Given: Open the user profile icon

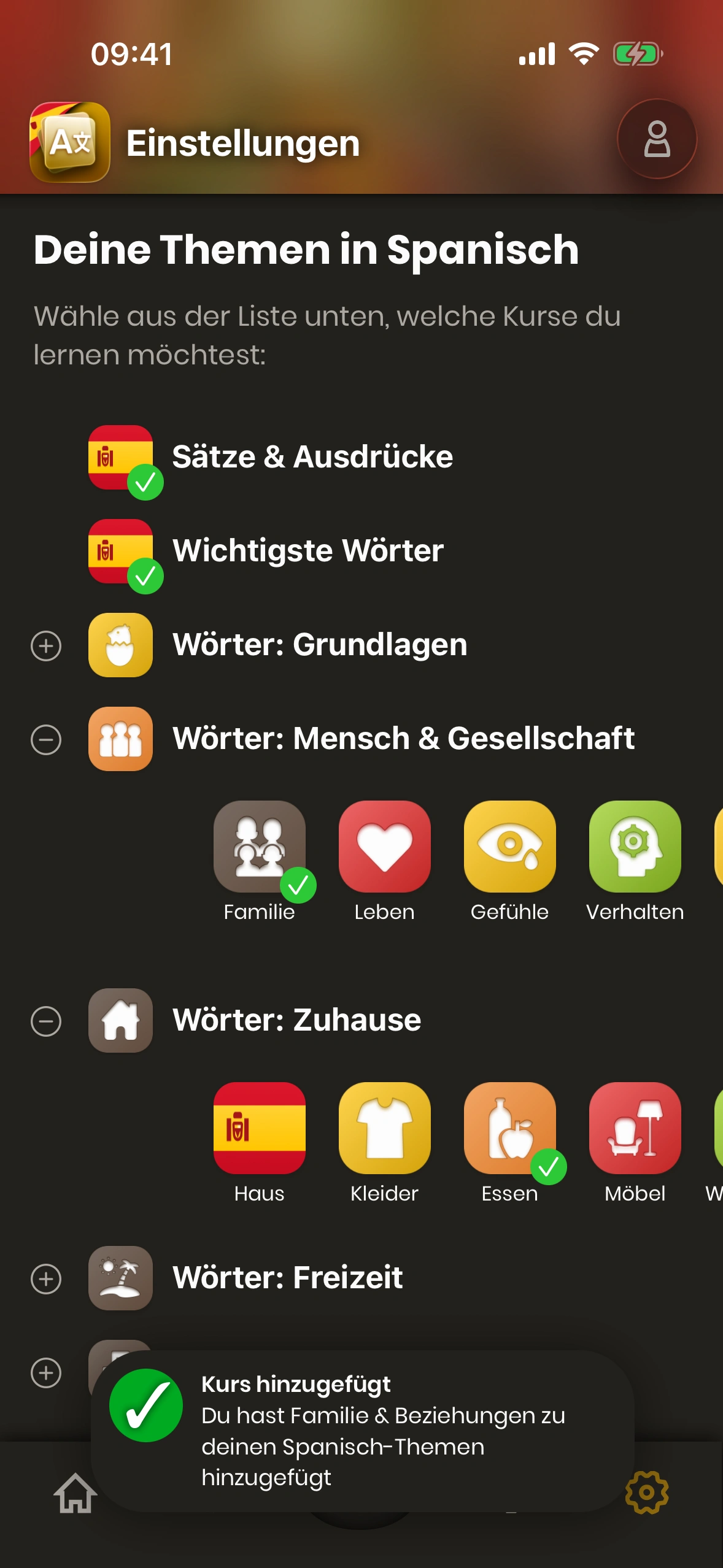Looking at the screenshot, I should point(656,139).
